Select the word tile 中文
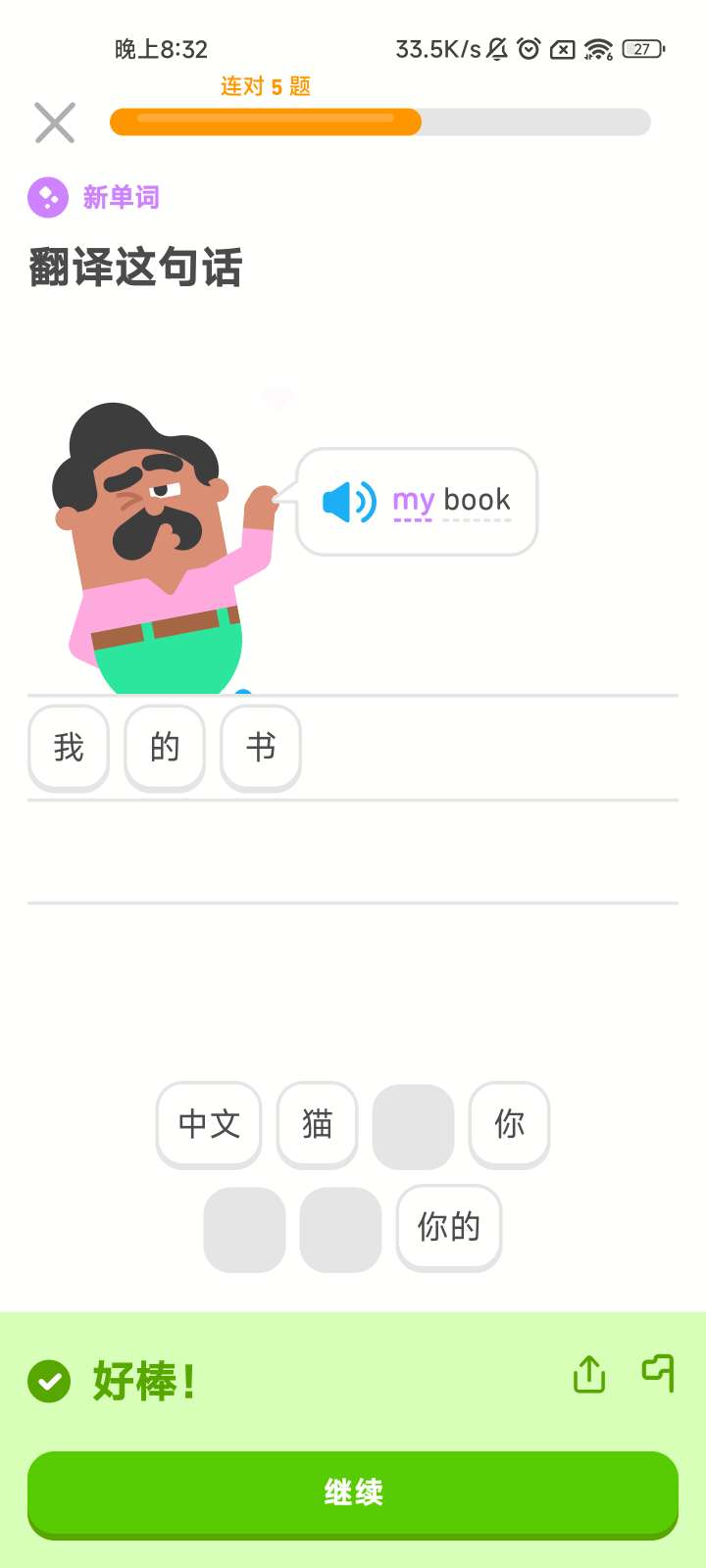Image resolution: width=706 pixels, height=1568 pixels. (x=209, y=1124)
